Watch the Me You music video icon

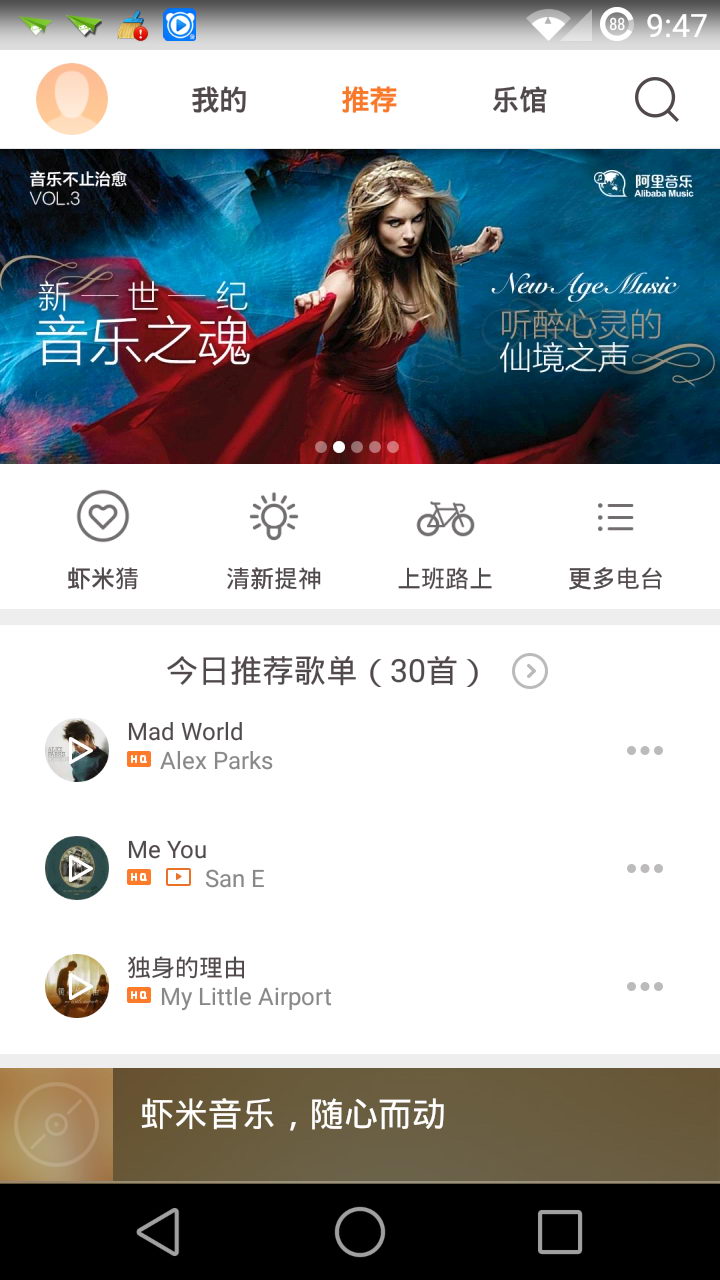click(178, 877)
